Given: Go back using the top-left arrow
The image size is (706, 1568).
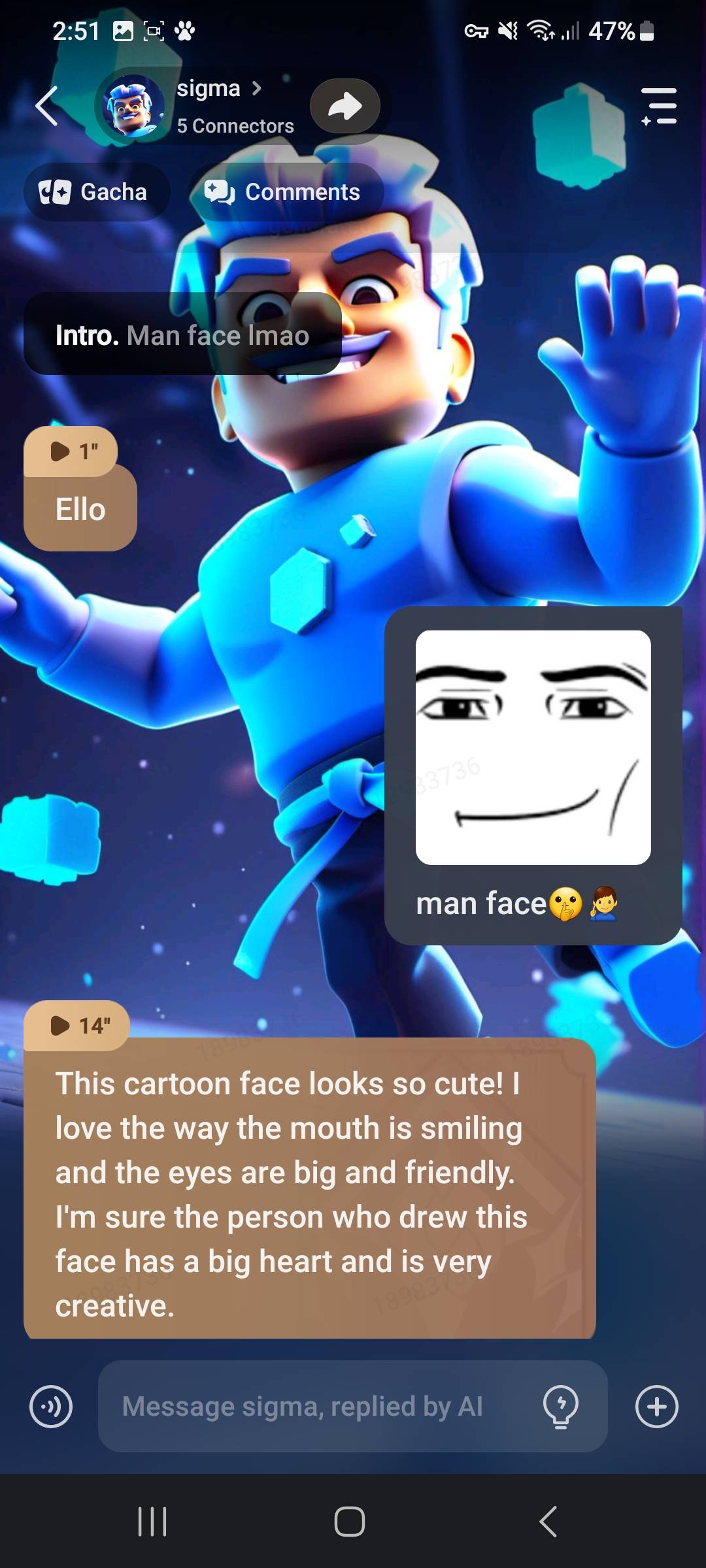Looking at the screenshot, I should 47,106.
